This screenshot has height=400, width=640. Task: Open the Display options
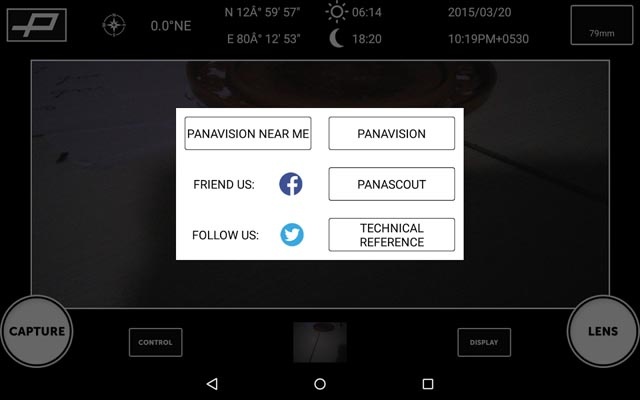484,342
